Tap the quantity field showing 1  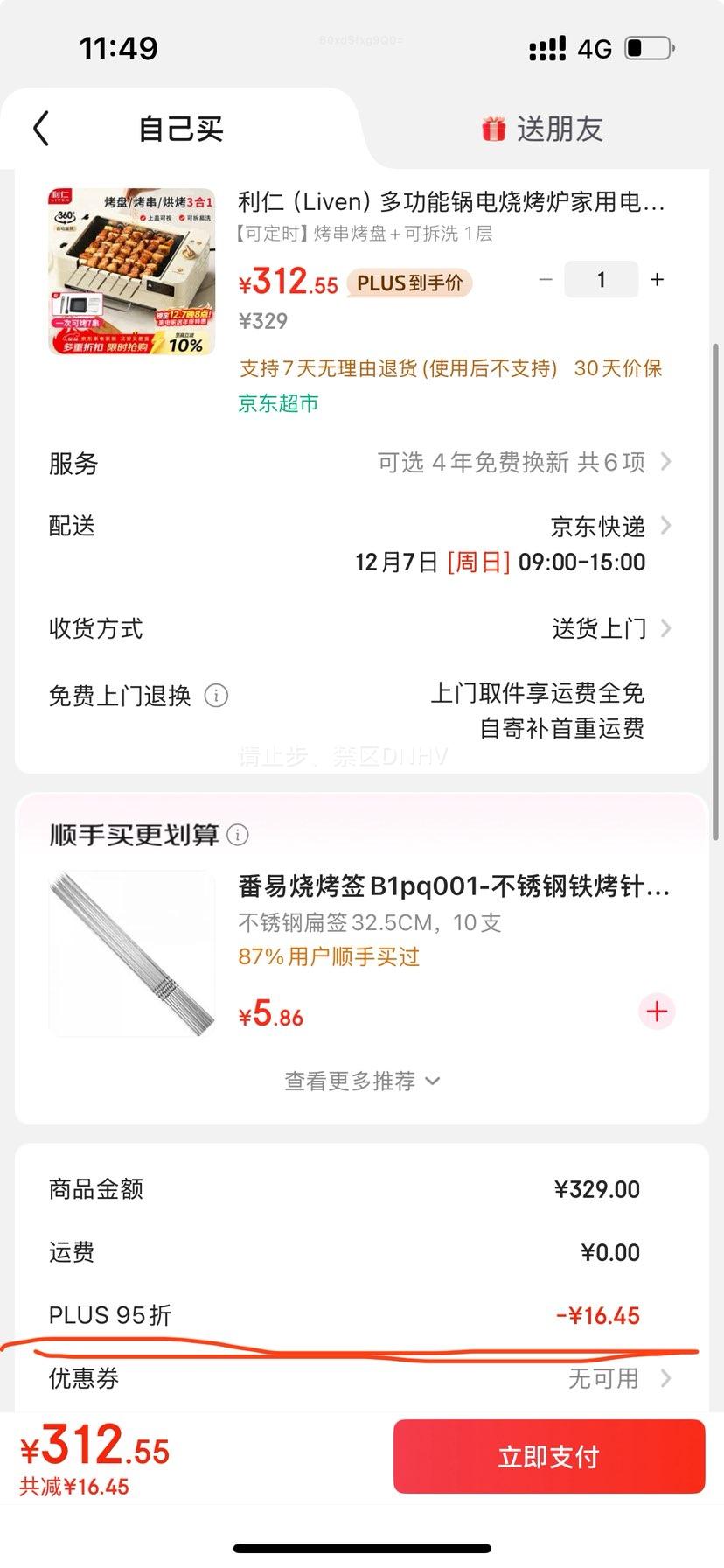[601, 280]
